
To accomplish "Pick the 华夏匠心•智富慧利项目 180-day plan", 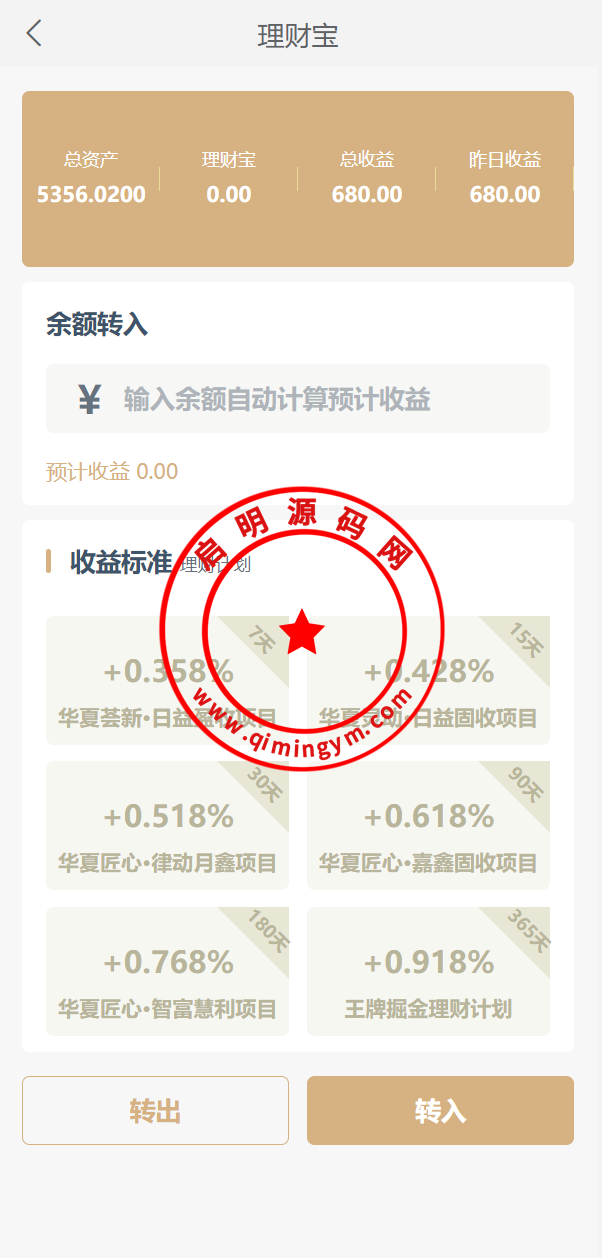I will 167,971.
